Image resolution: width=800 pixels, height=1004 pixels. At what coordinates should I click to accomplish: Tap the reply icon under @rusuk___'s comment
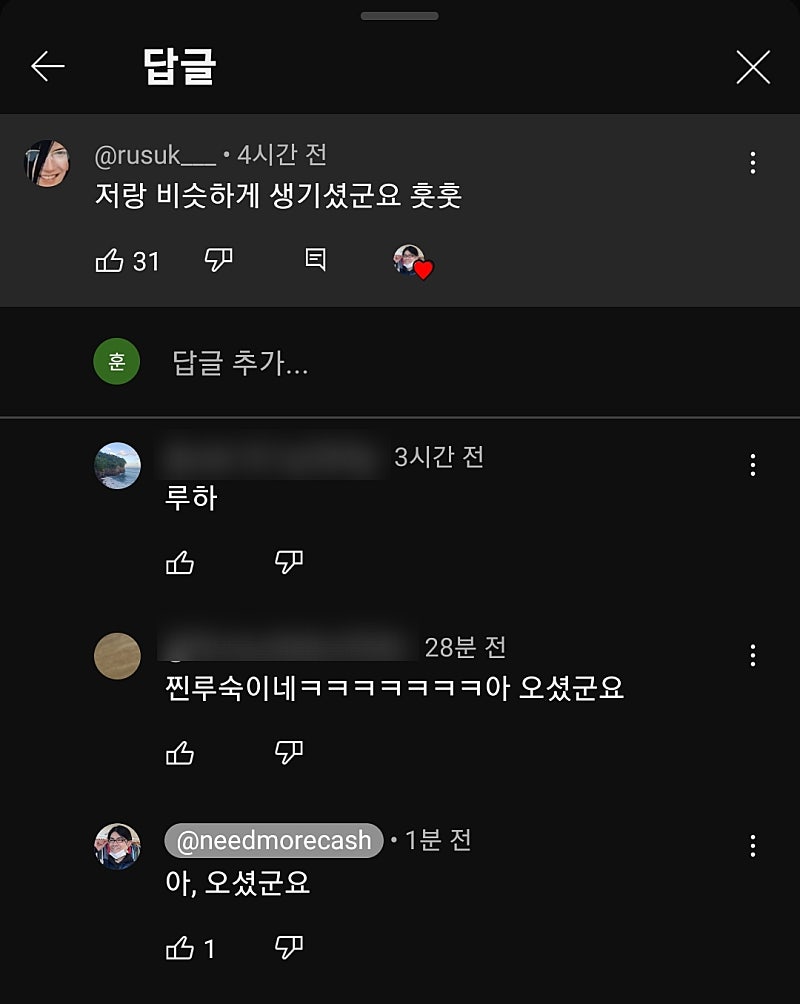315,261
